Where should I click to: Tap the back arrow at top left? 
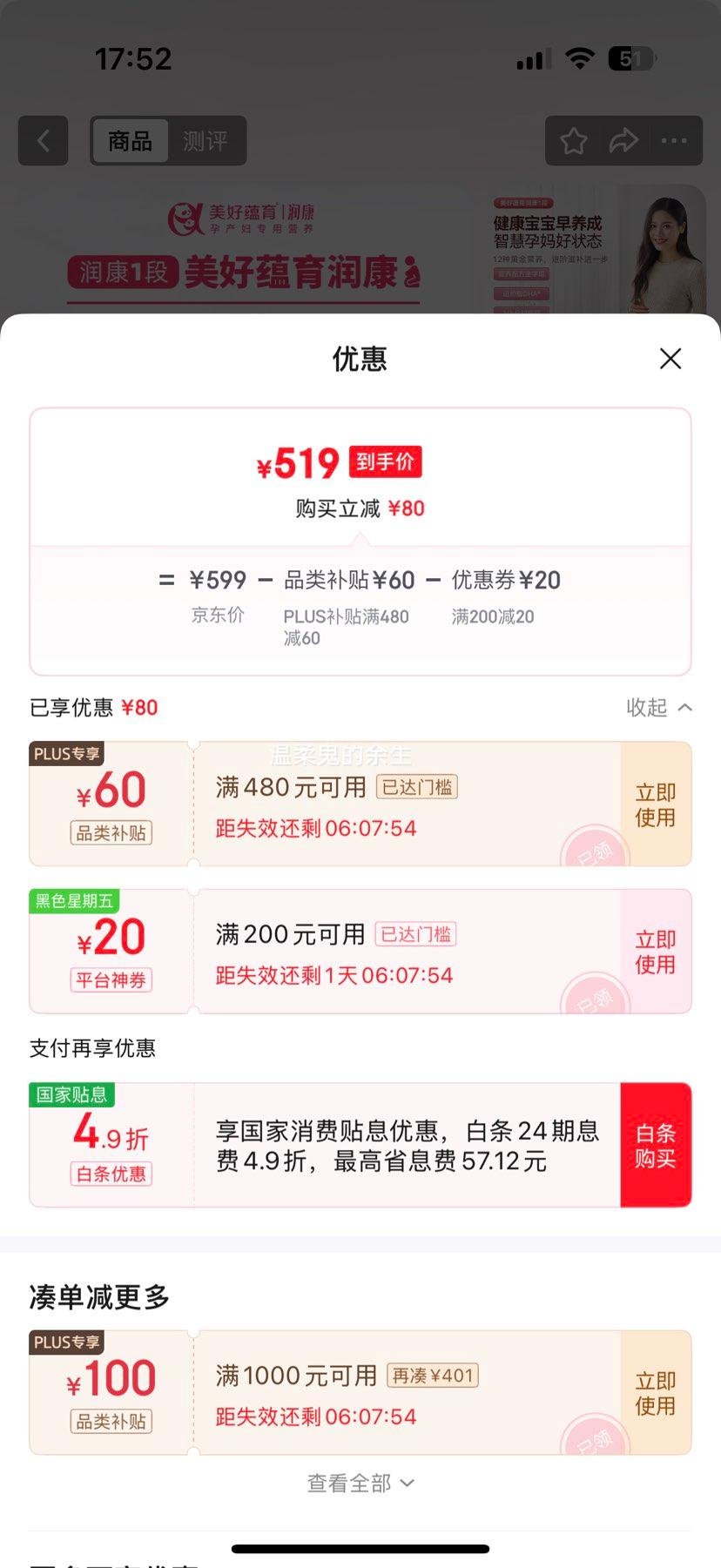[x=44, y=140]
